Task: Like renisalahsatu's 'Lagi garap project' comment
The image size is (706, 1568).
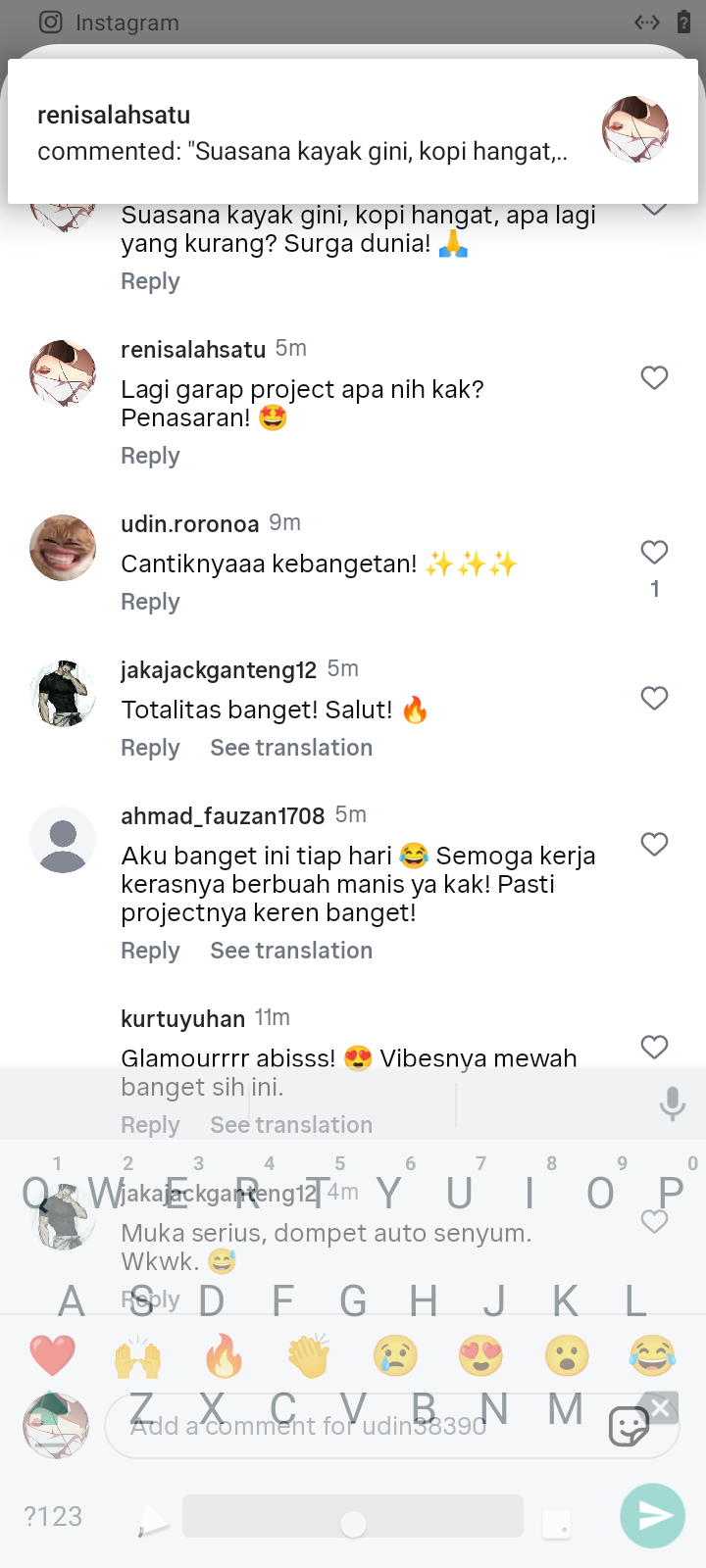Action: 654,378
